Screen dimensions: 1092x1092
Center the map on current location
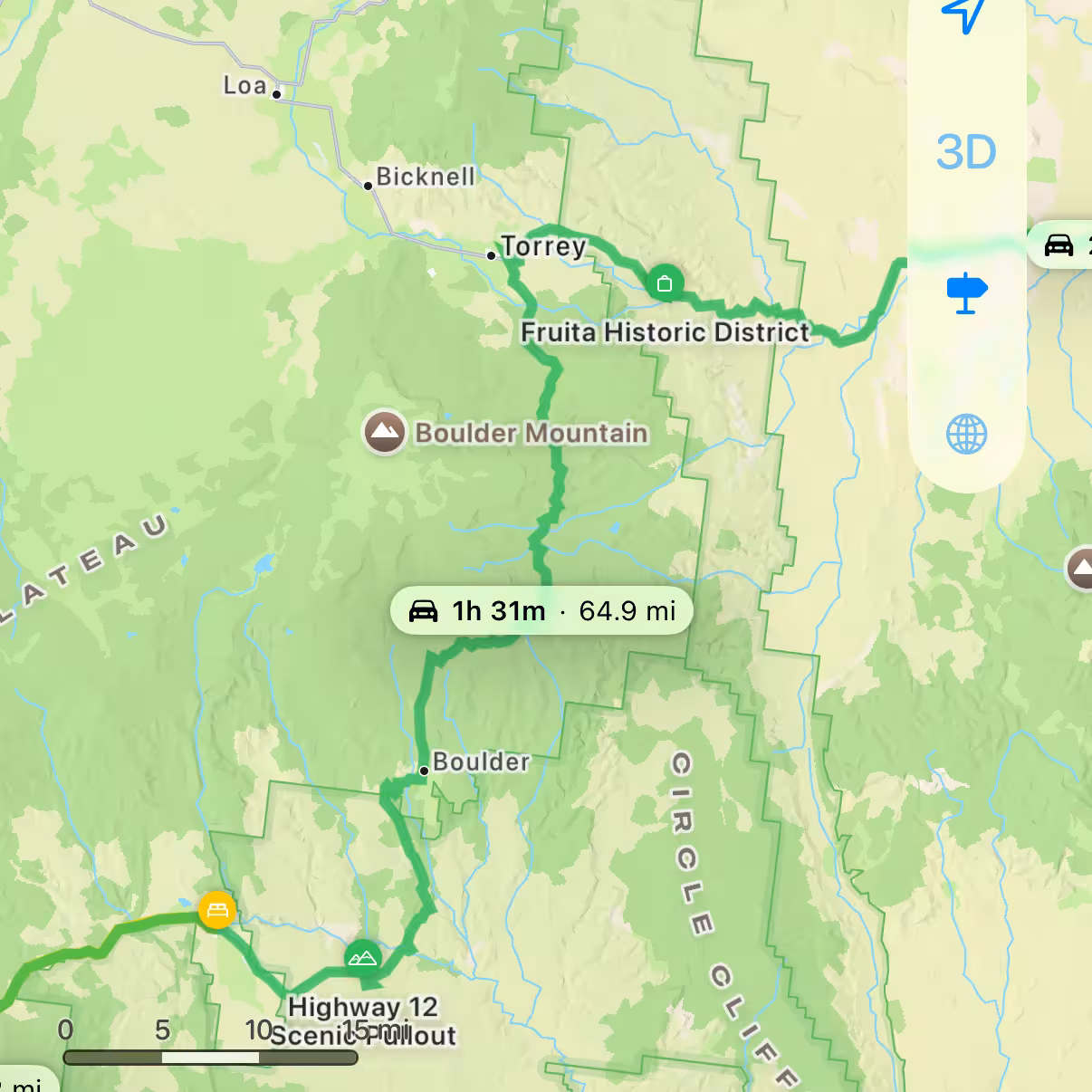[x=965, y=14]
